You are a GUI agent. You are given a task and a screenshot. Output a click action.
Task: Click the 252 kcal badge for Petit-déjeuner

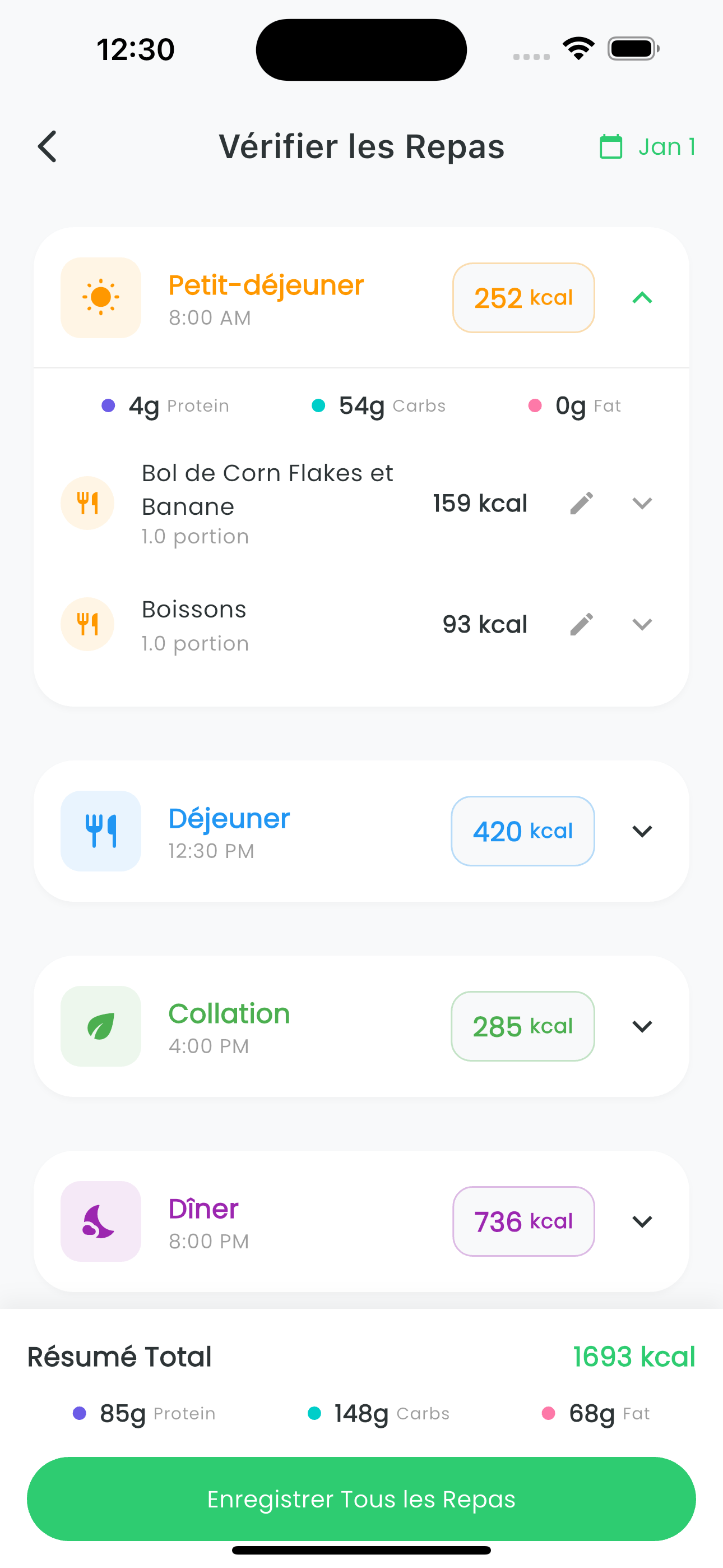[x=523, y=298]
